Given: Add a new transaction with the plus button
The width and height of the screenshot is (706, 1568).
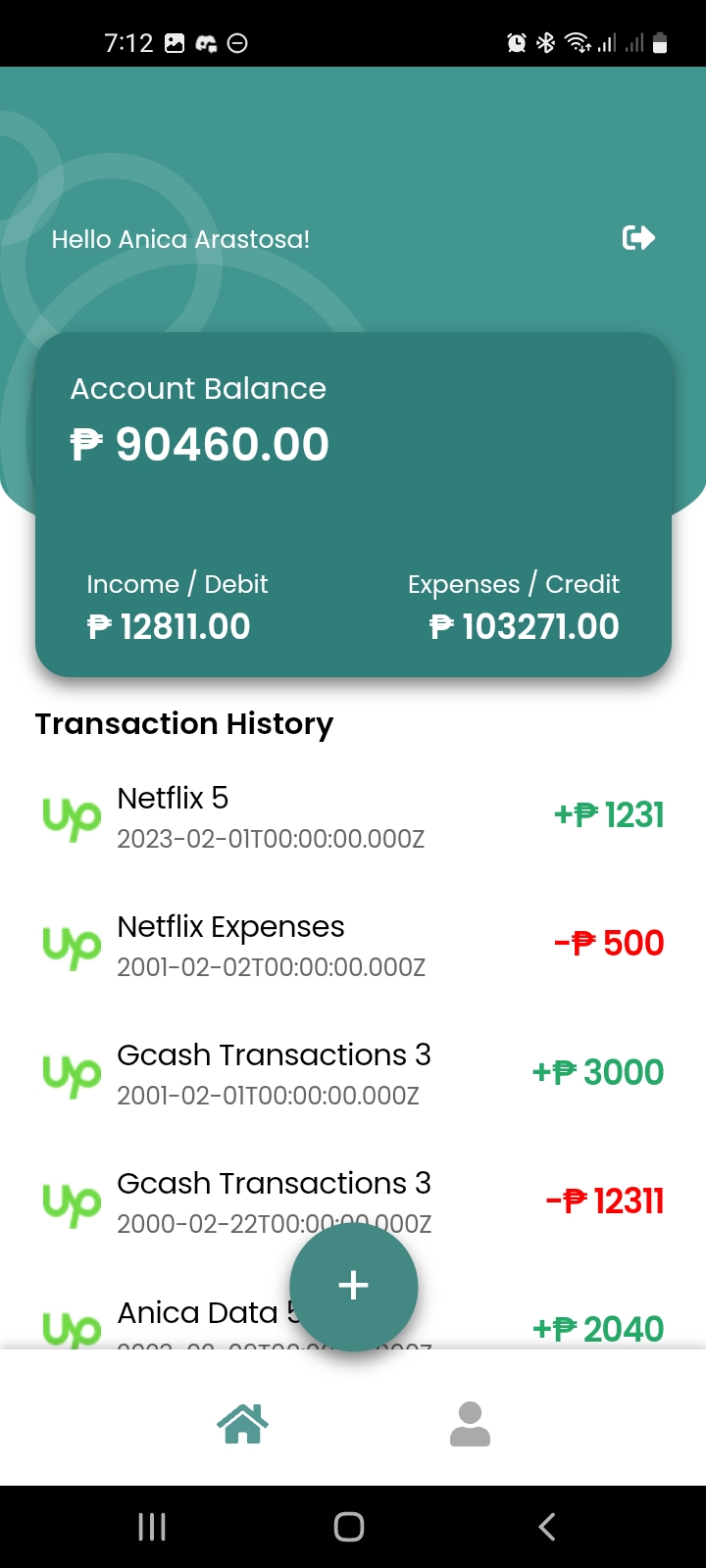Looking at the screenshot, I should (353, 1286).
